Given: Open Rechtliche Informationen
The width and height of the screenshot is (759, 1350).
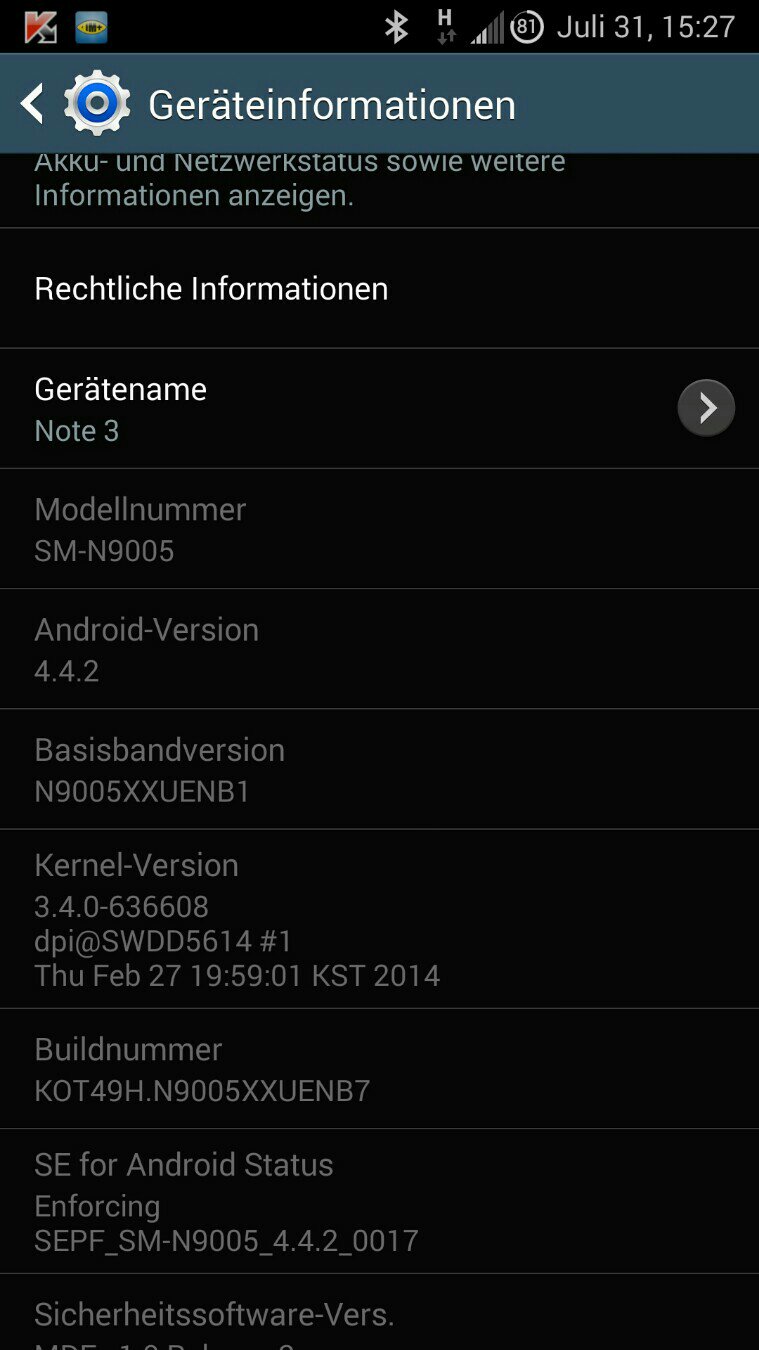Looking at the screenshot, I should [379, 289].
